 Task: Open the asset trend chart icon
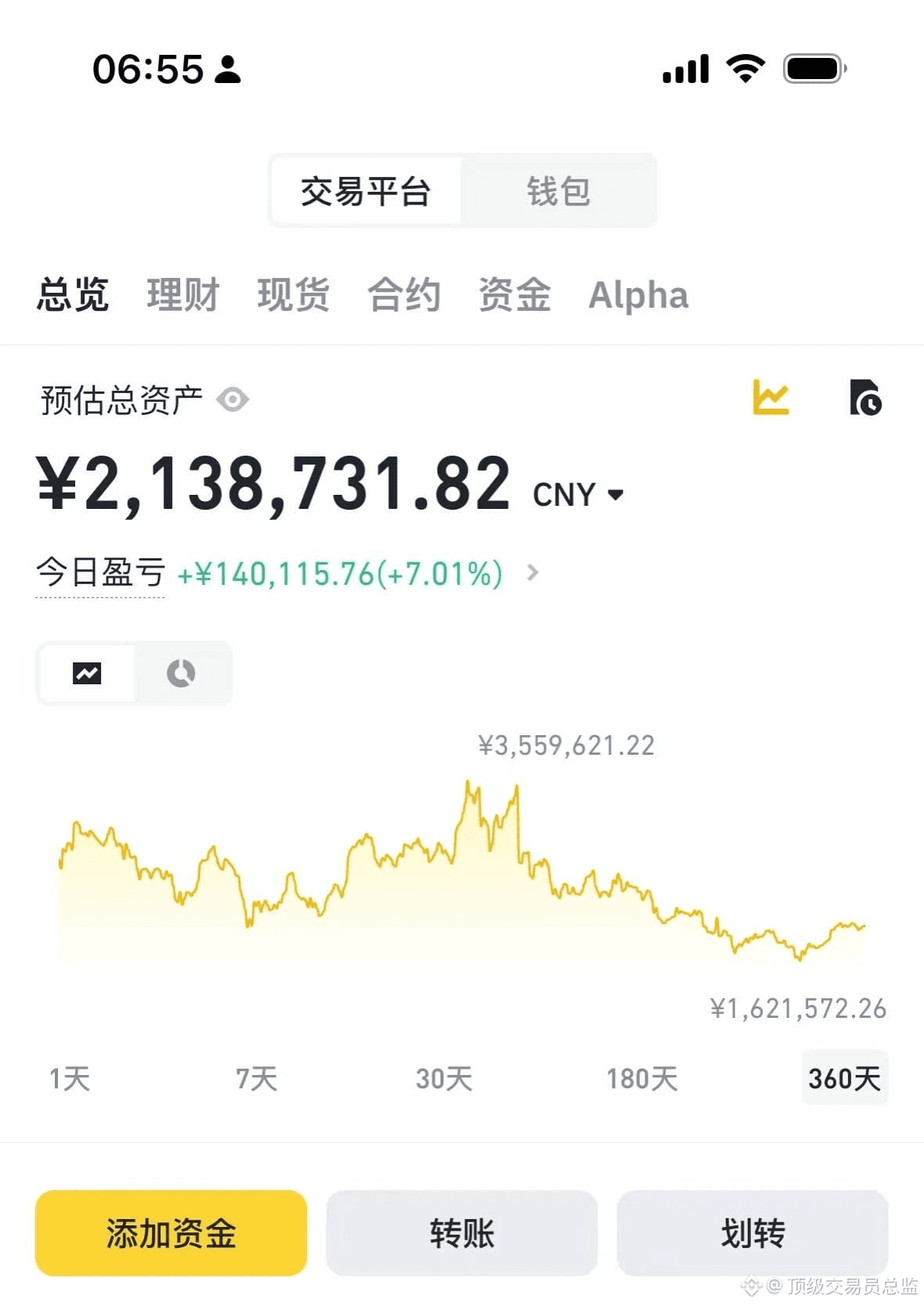tap(771, 398)
